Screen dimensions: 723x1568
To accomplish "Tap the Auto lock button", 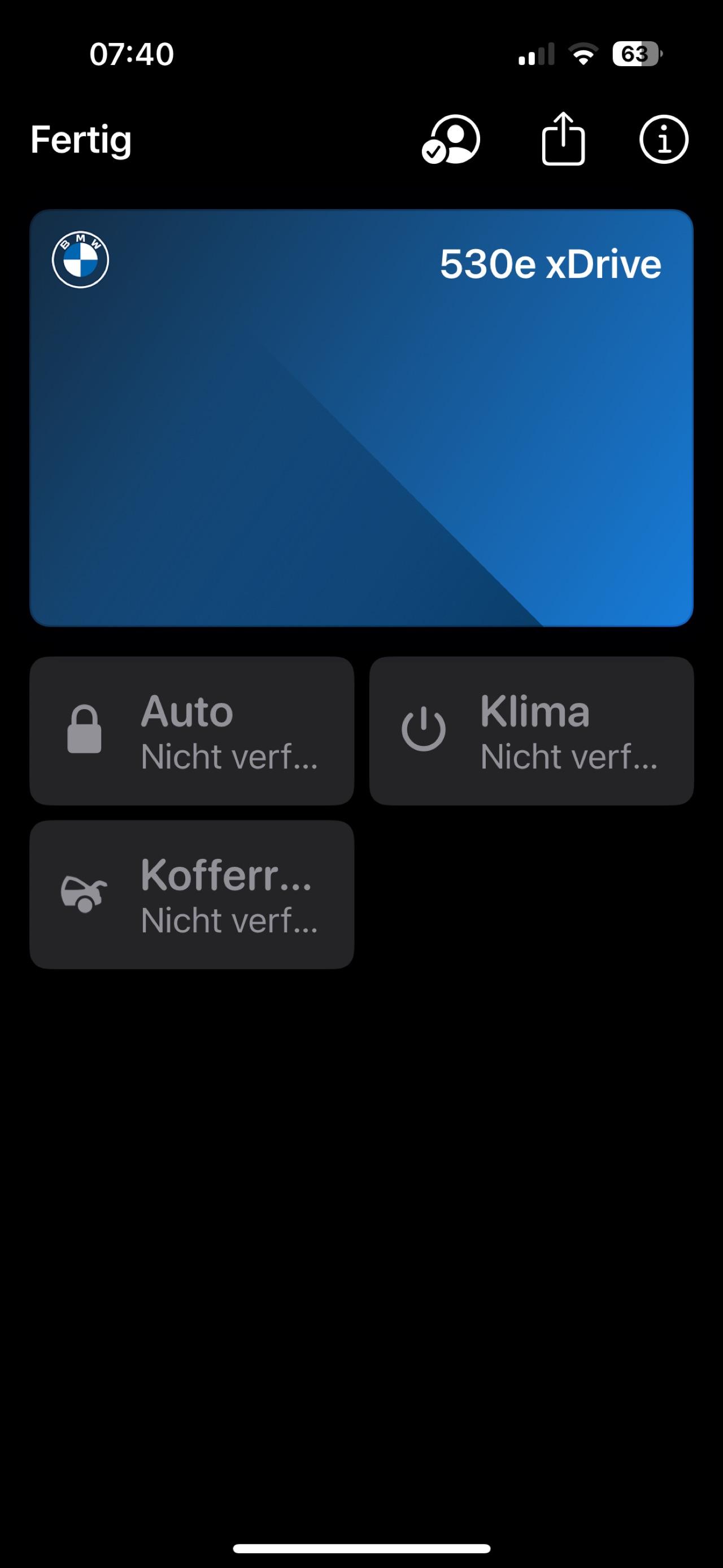I will point(191,731).
